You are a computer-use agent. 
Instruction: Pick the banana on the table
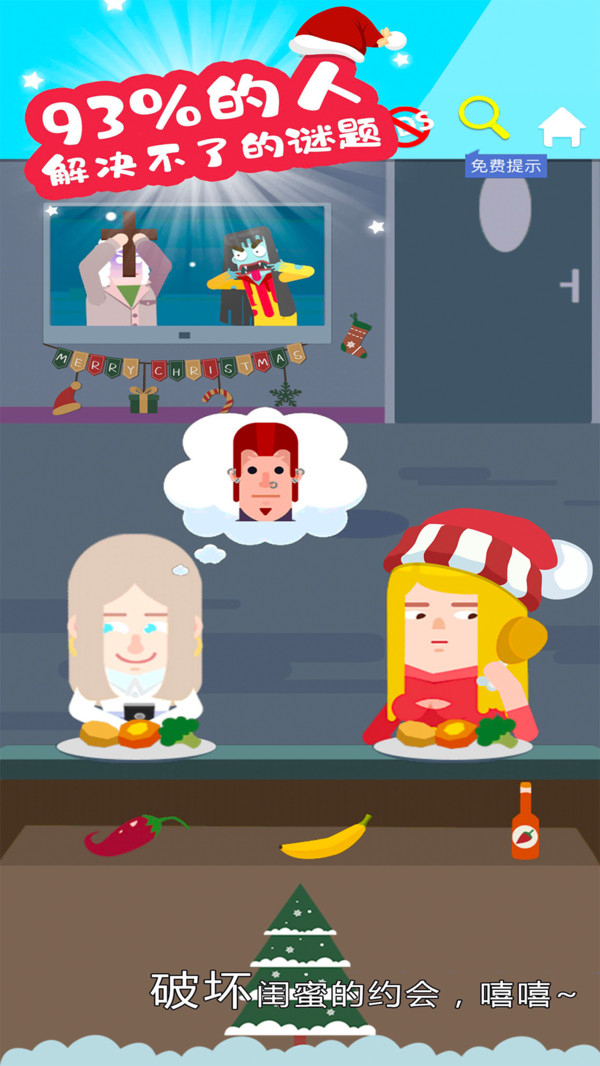(325, 839)
